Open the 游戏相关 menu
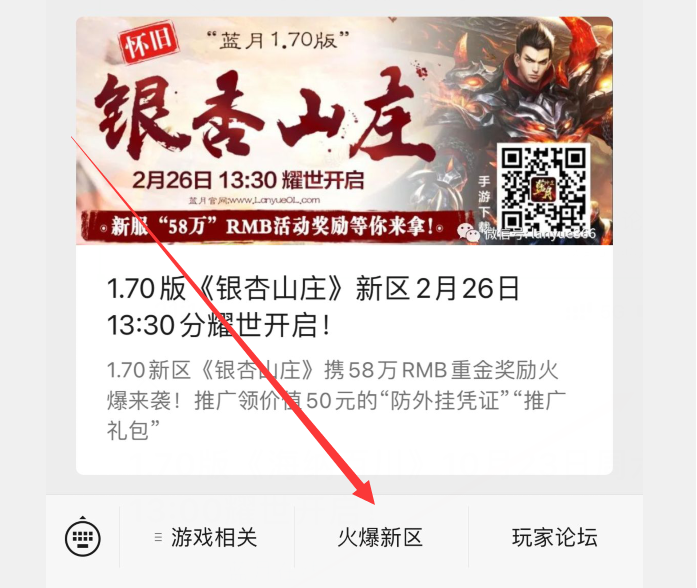Image resolution: width=697 pixels, height=588 pixels. (207, 537)
